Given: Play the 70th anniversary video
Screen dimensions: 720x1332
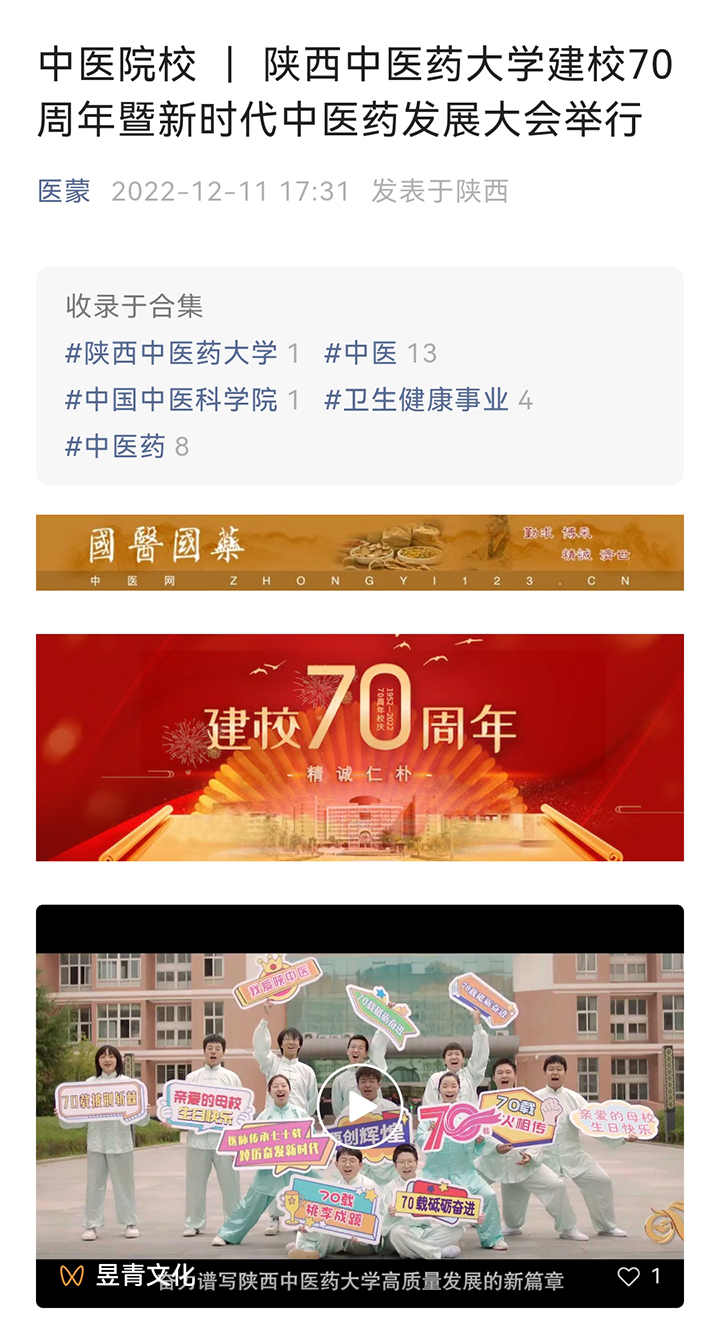Looking at the screenshot, I should tap(360, 1106).
